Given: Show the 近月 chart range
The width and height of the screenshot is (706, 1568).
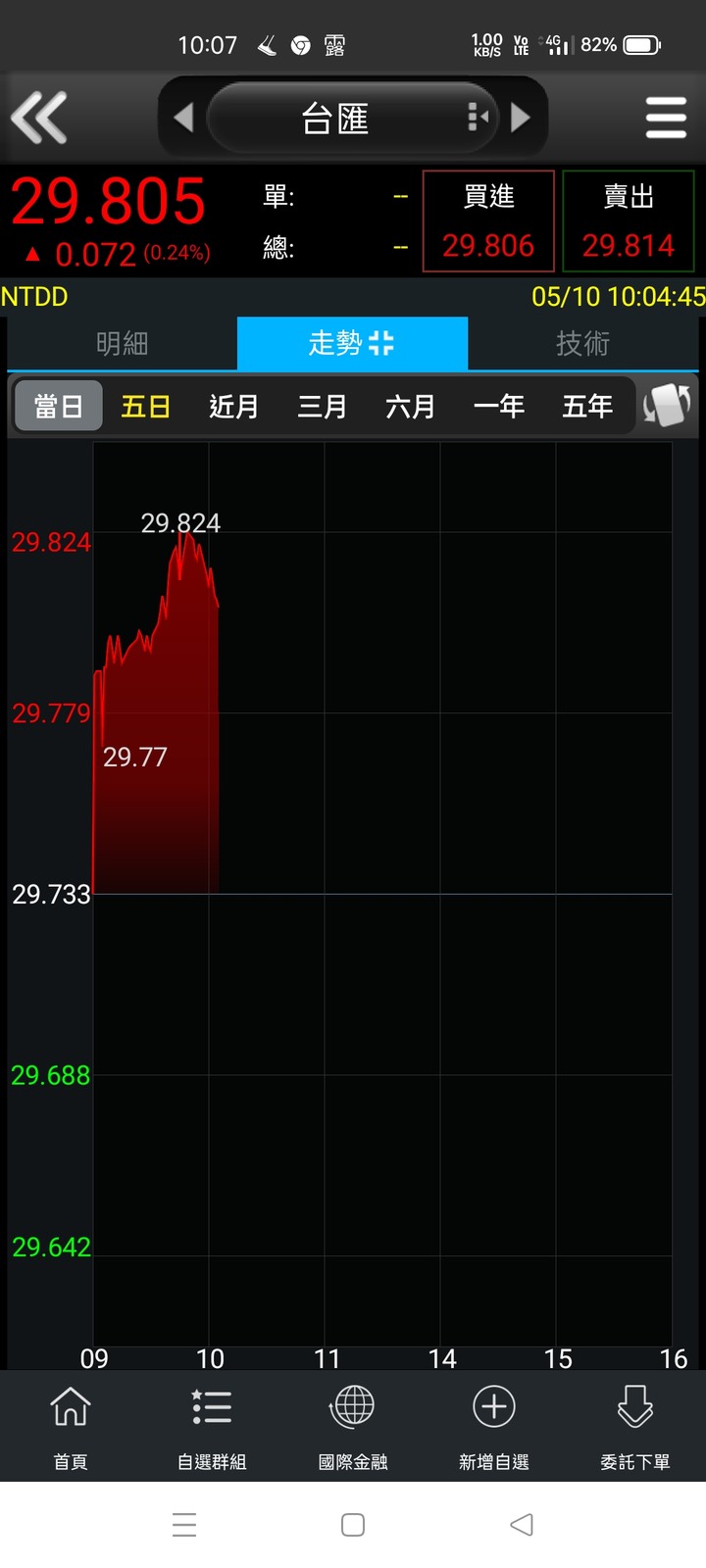Looking at the screenshot, I should [234, 406].
